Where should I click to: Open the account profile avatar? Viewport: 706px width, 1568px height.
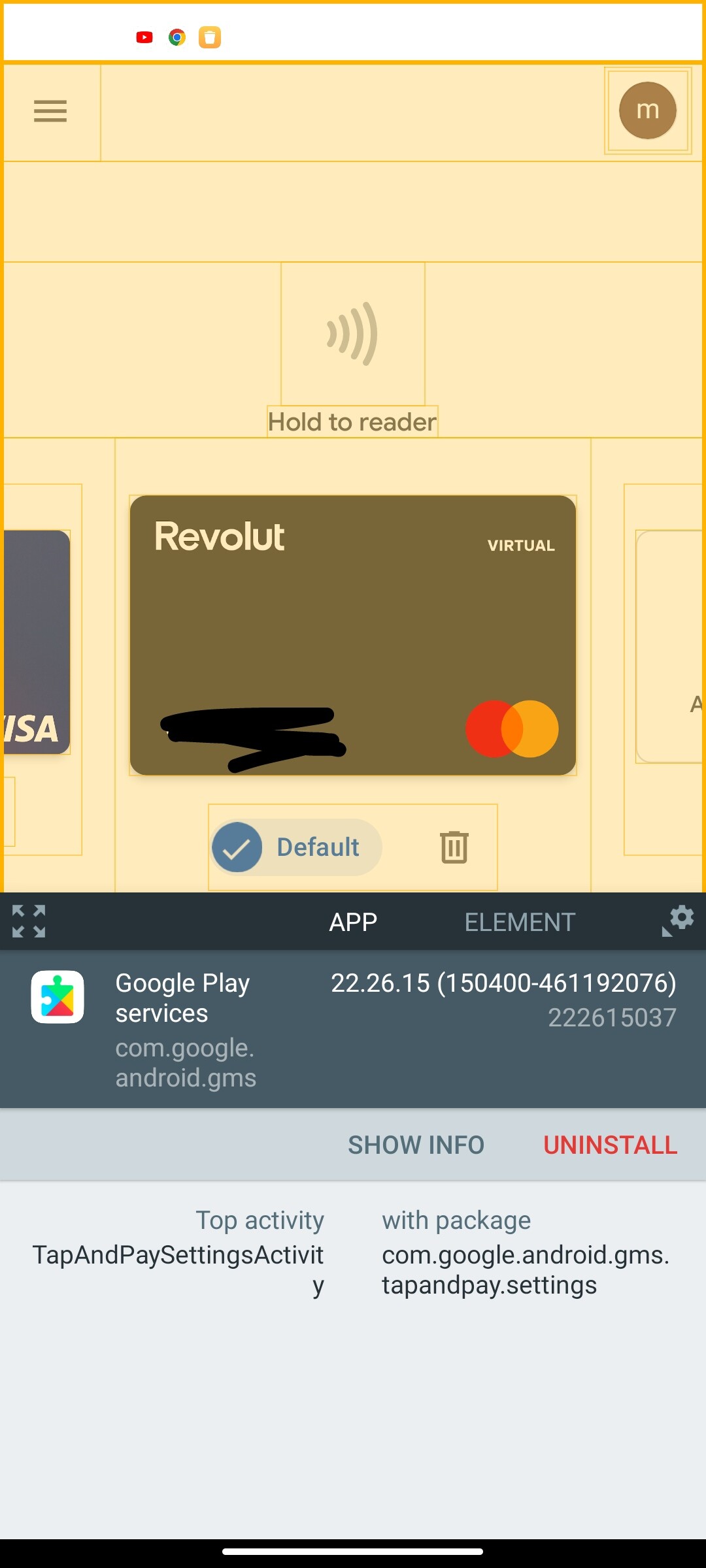coord(647,110)
